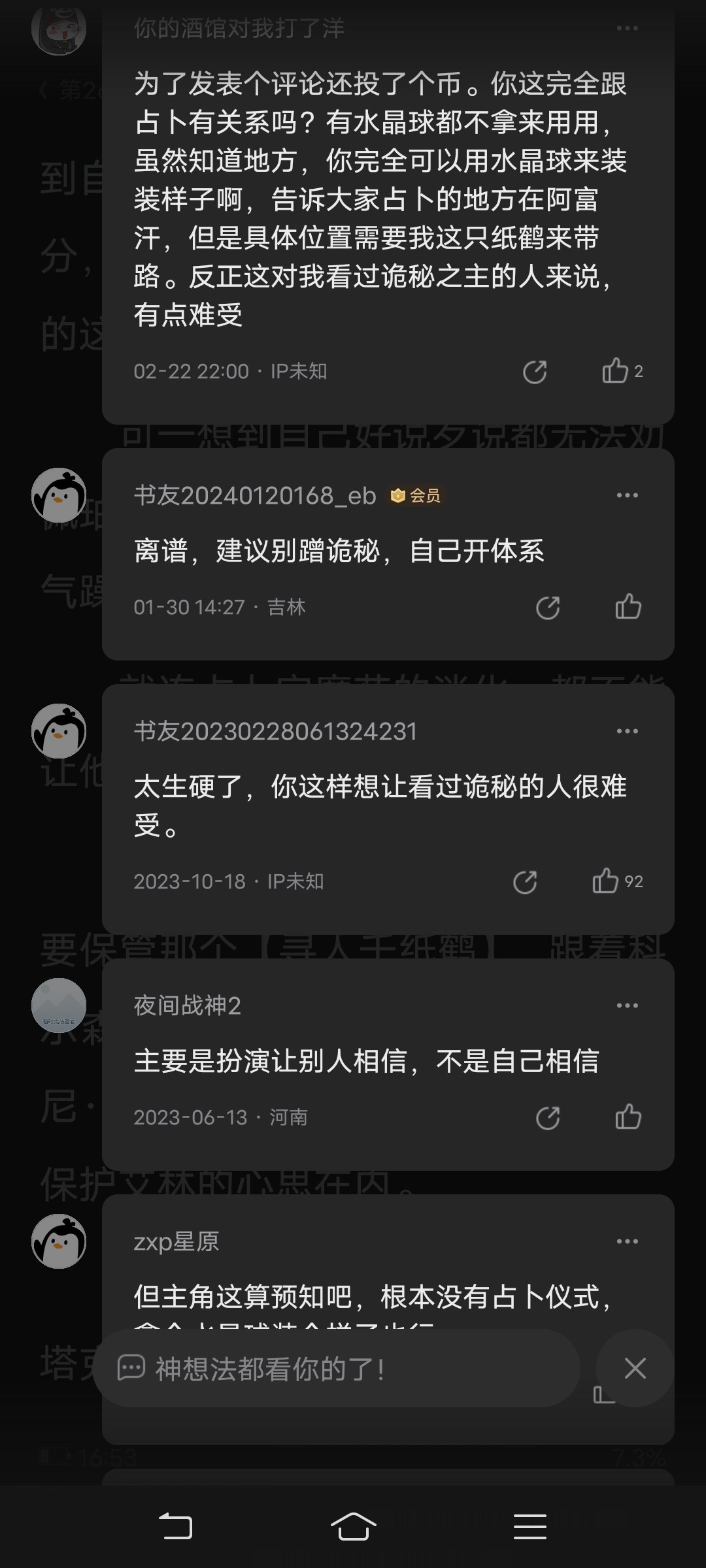Share the comment posted 02-22 22:00
Viewport: 706px width, 1568px height.
click(535, 372)
